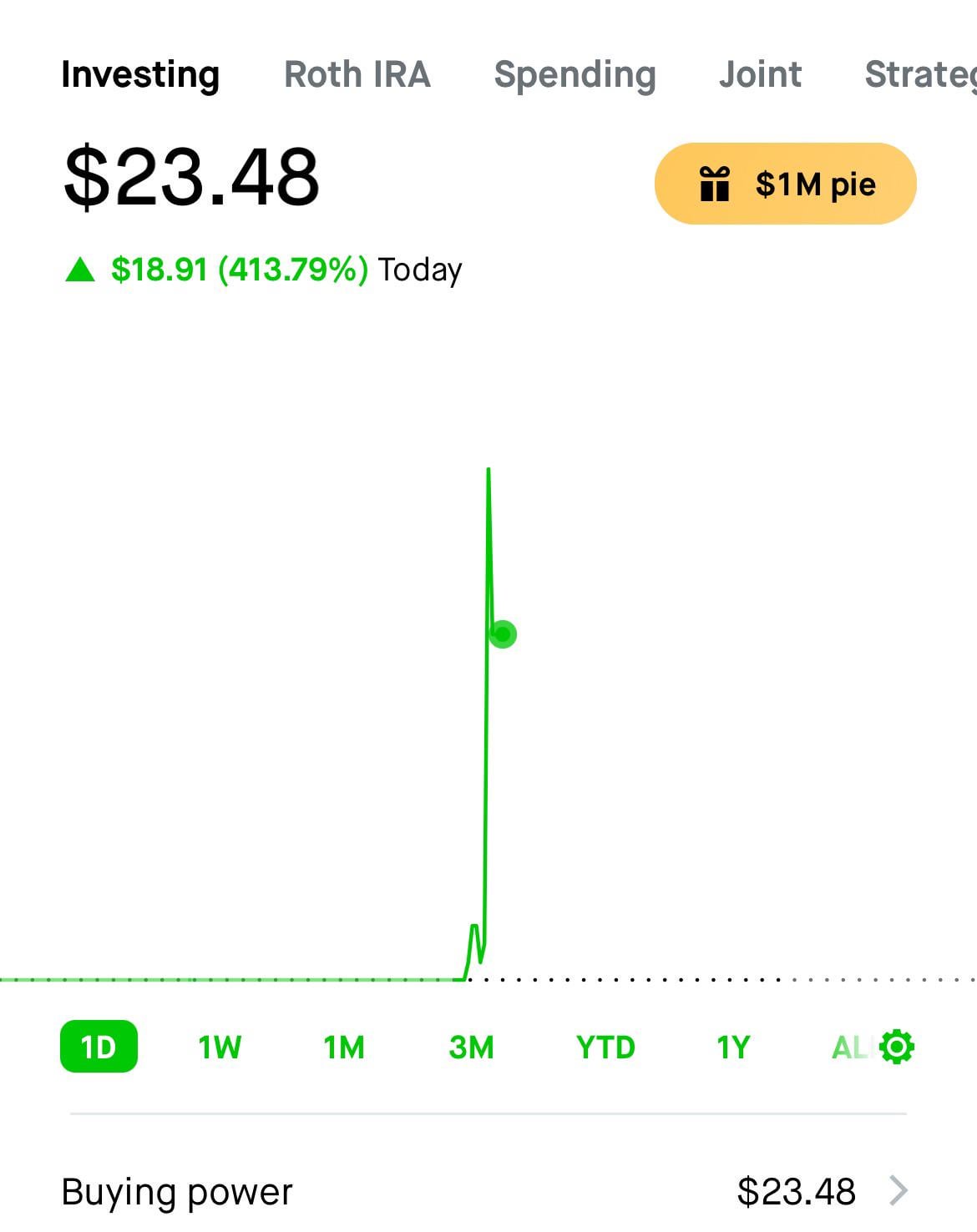Select the Joint account tab
The width and height of the screenshot is (977, 1232).
[760, 74]
